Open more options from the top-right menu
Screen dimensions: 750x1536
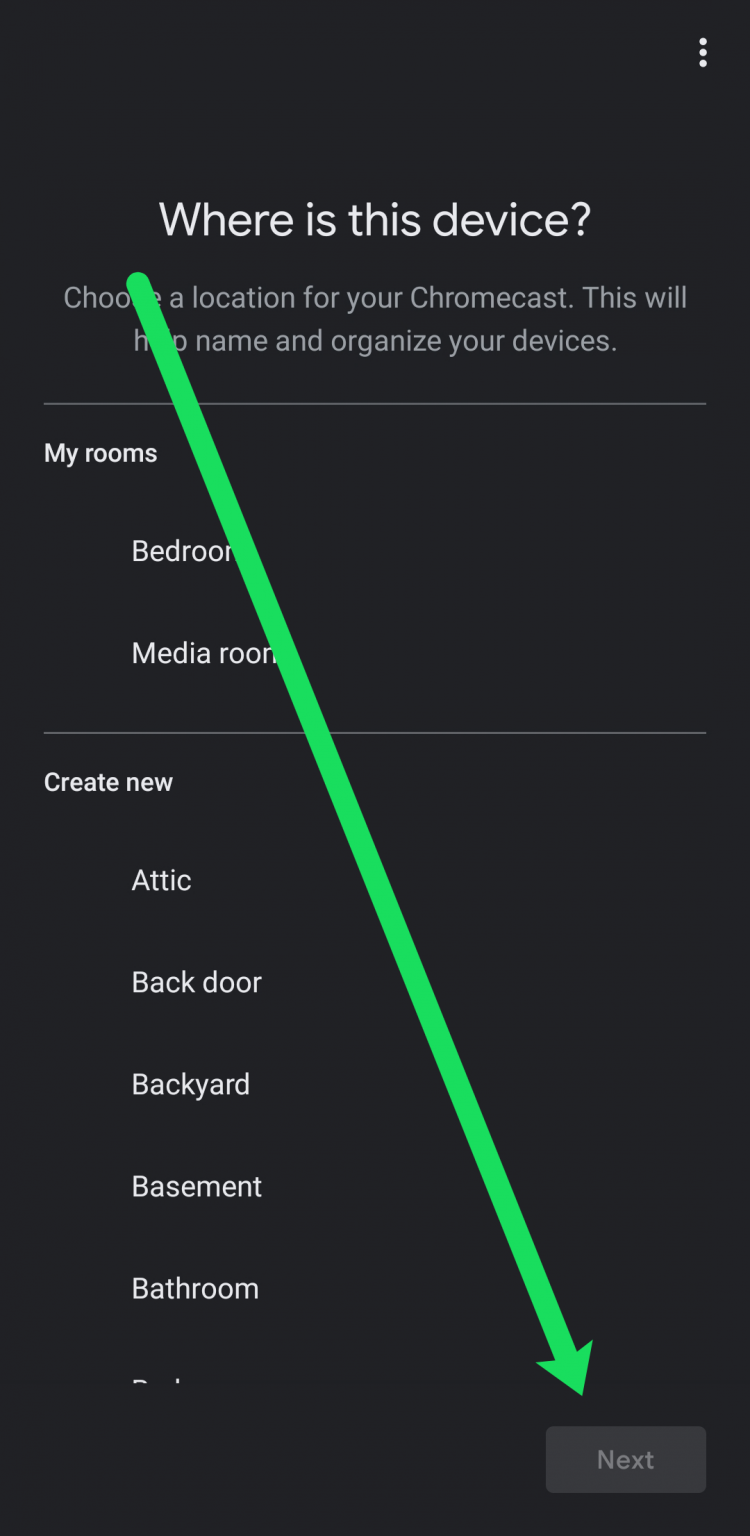coord(703,53)
